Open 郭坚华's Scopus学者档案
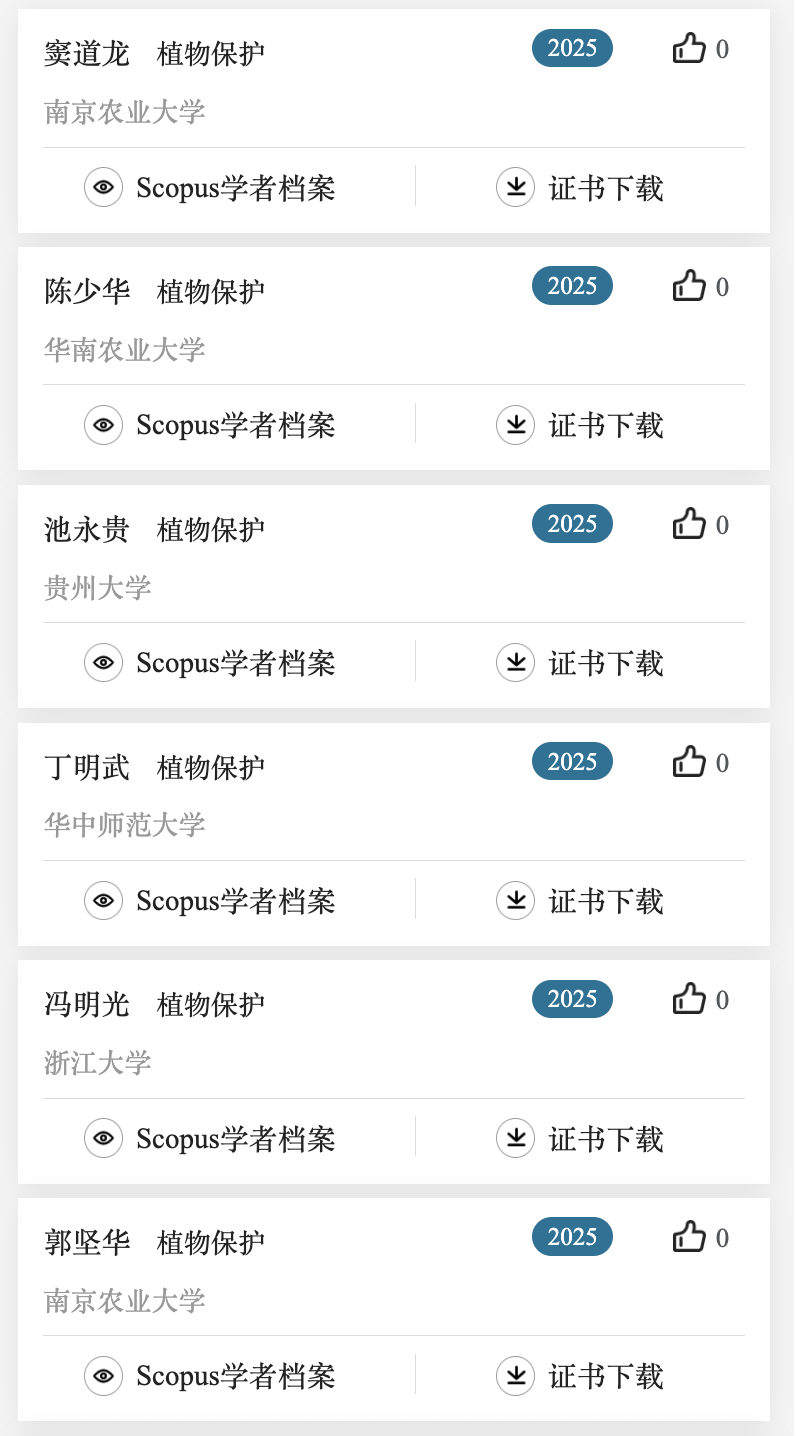The height and width of the screenshot is (1436, 796). coord(210,1376)
